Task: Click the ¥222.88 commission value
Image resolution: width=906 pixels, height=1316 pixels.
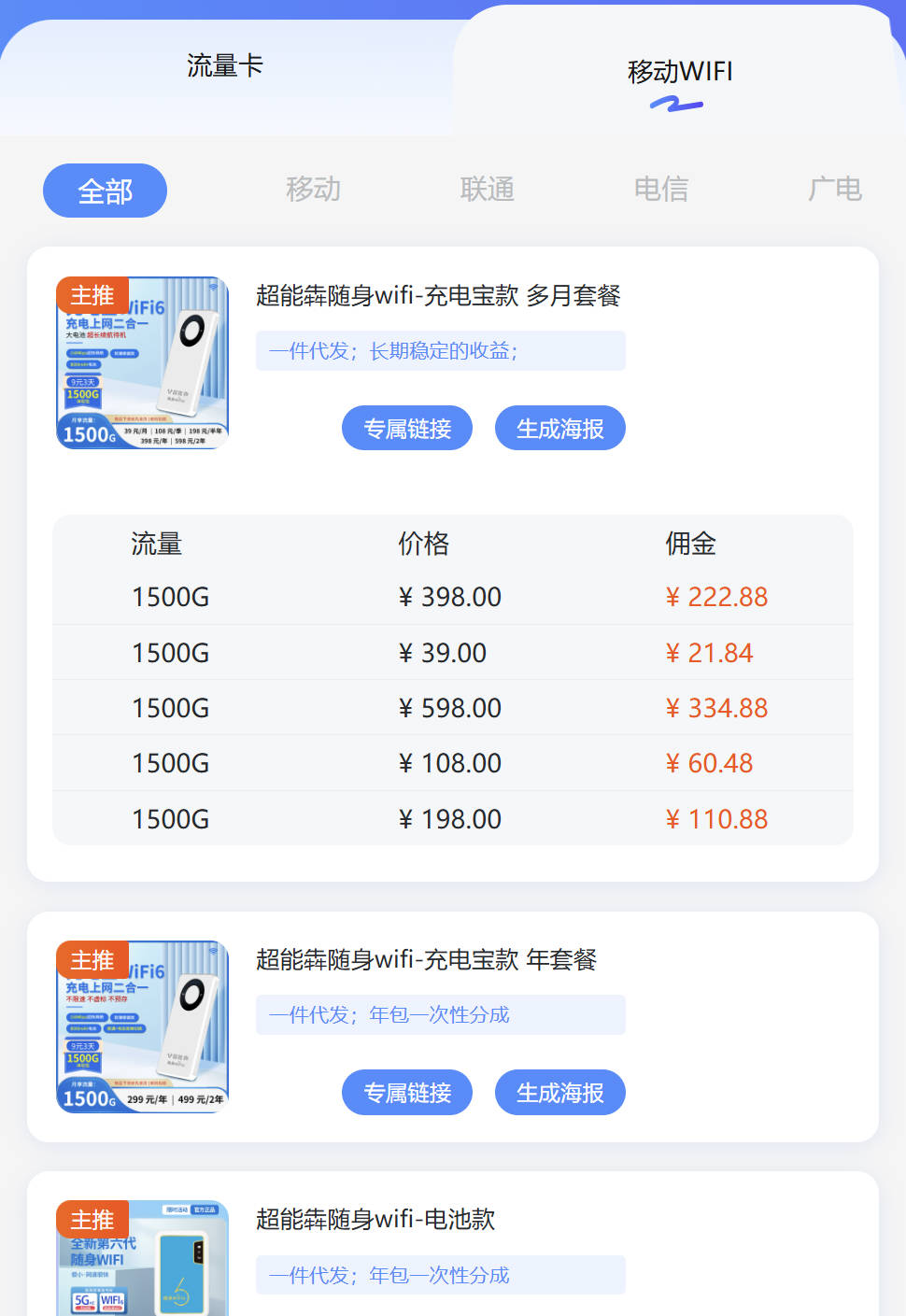Action: pos(716,597)
